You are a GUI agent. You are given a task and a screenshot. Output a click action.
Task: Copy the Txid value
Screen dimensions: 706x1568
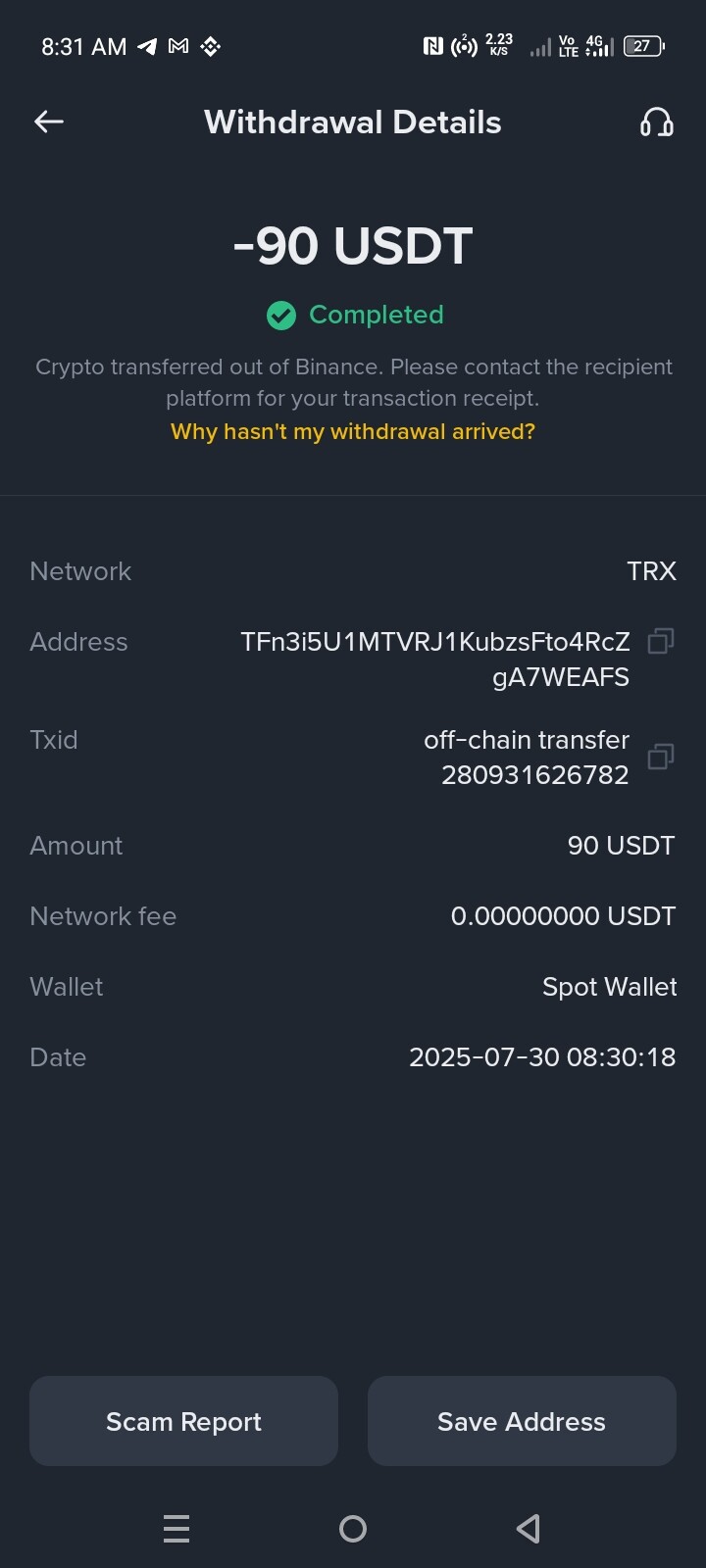coord(661,757)
